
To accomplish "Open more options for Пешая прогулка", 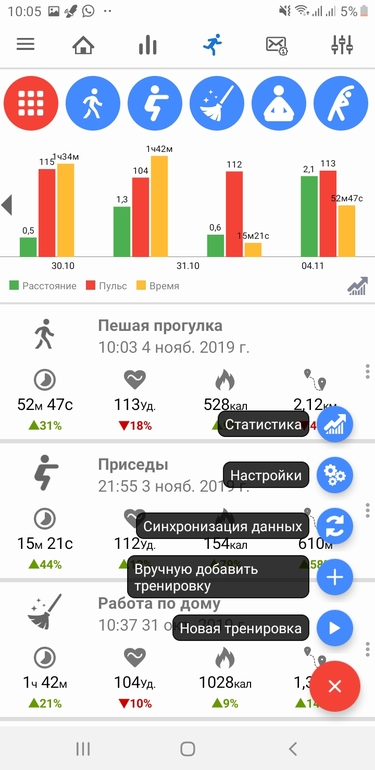I will (367, 372).
